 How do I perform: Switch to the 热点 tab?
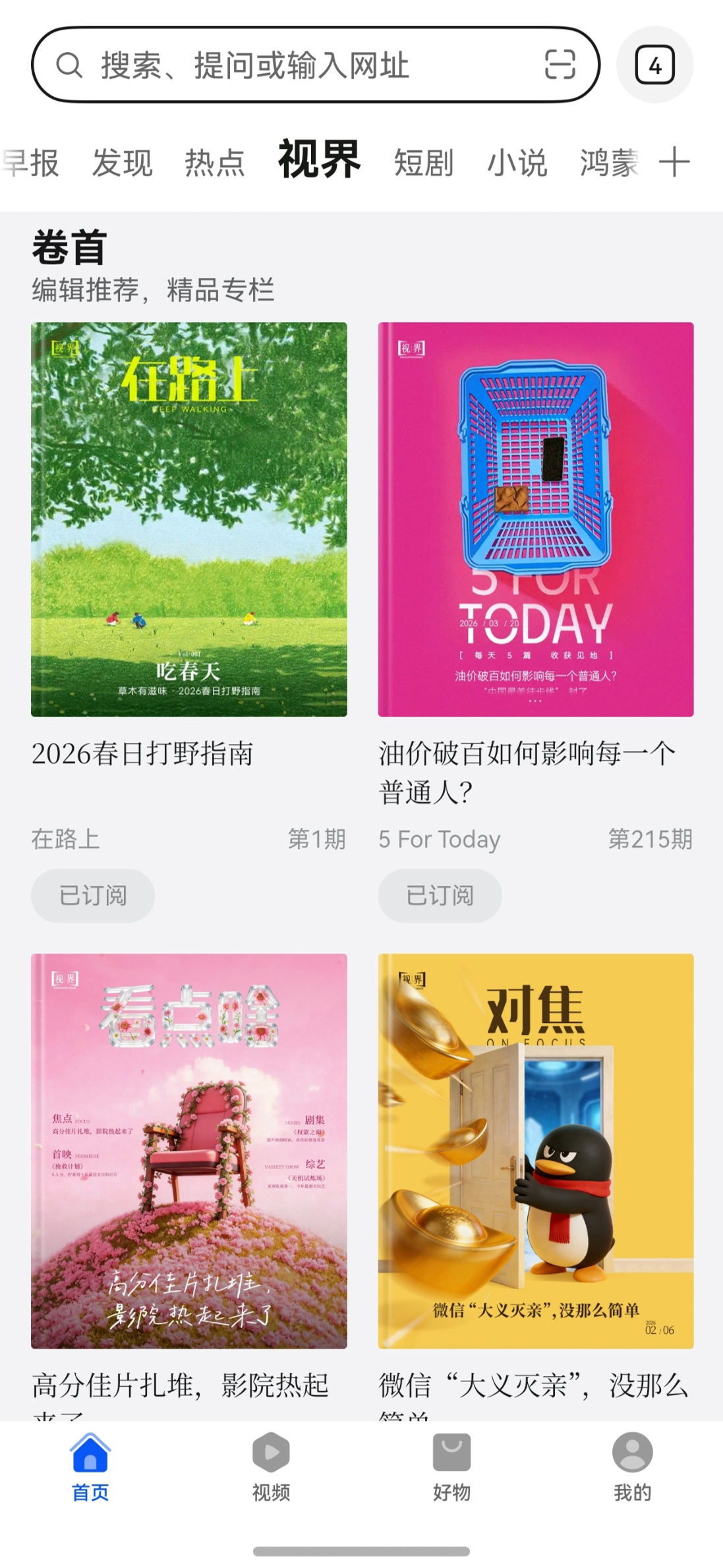coord(215,163)
